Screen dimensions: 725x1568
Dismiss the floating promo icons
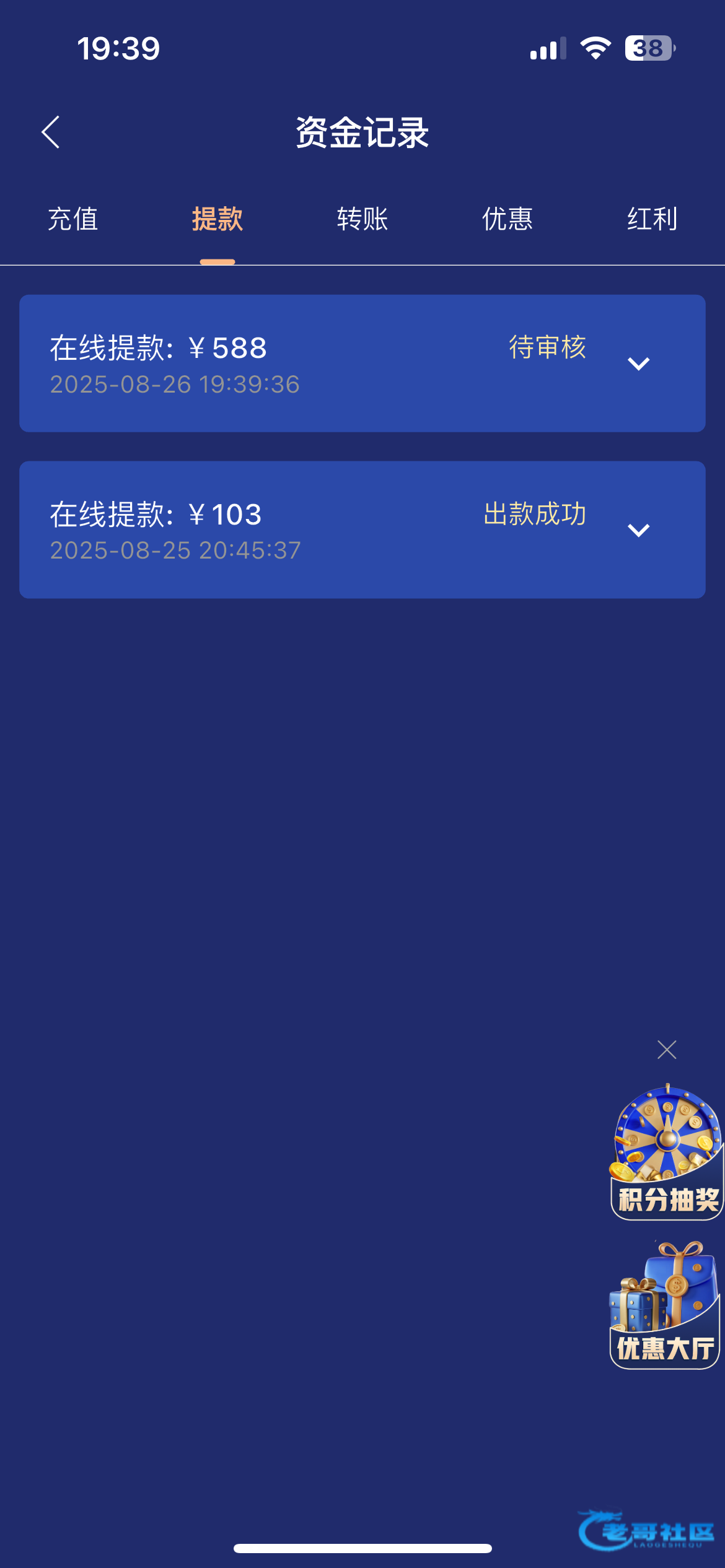click(667, 1050)
